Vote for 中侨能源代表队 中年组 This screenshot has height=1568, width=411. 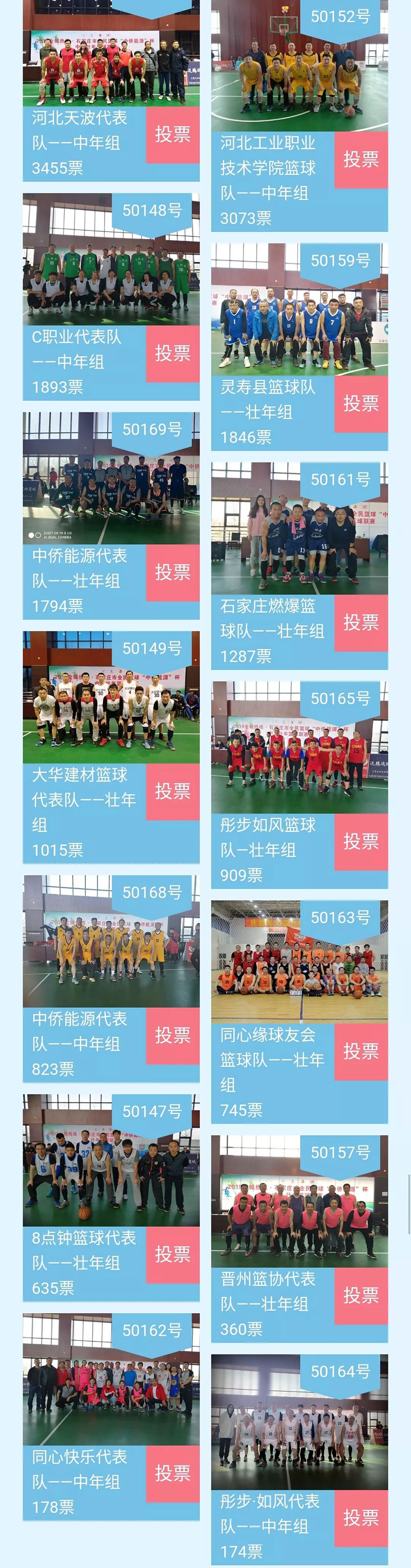tap(172, 1036)
